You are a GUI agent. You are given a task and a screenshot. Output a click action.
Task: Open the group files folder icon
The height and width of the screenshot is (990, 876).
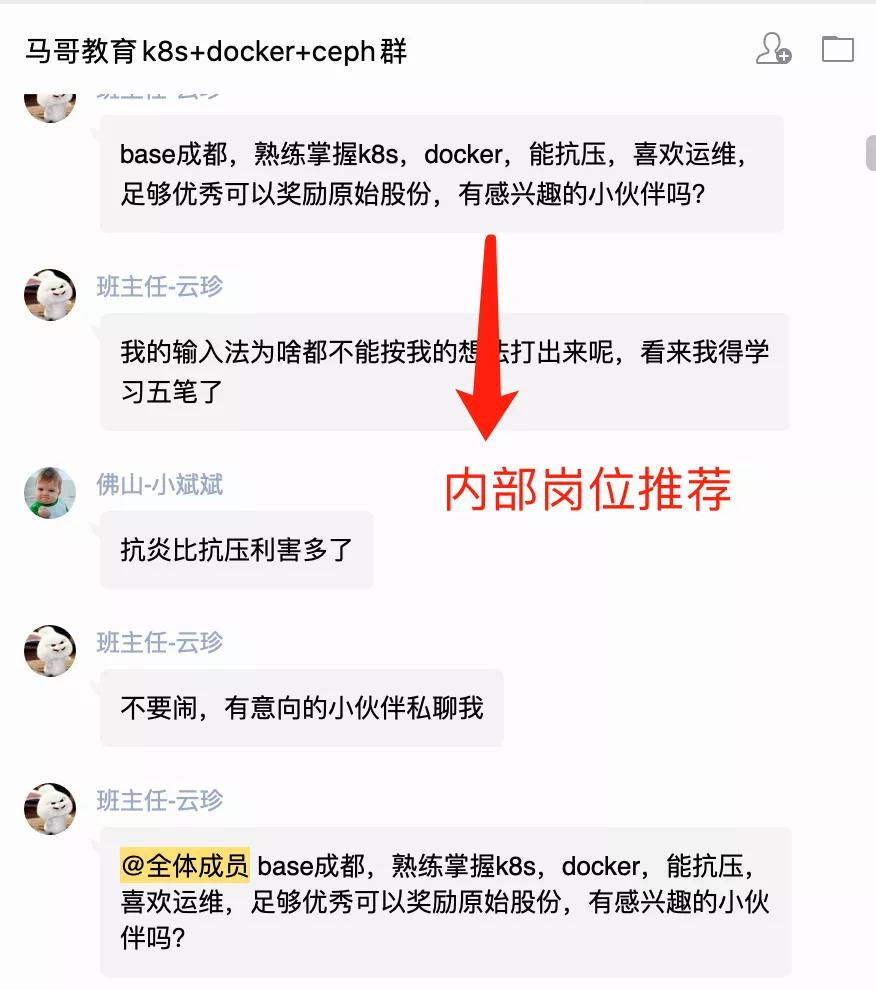click(837, 48)
